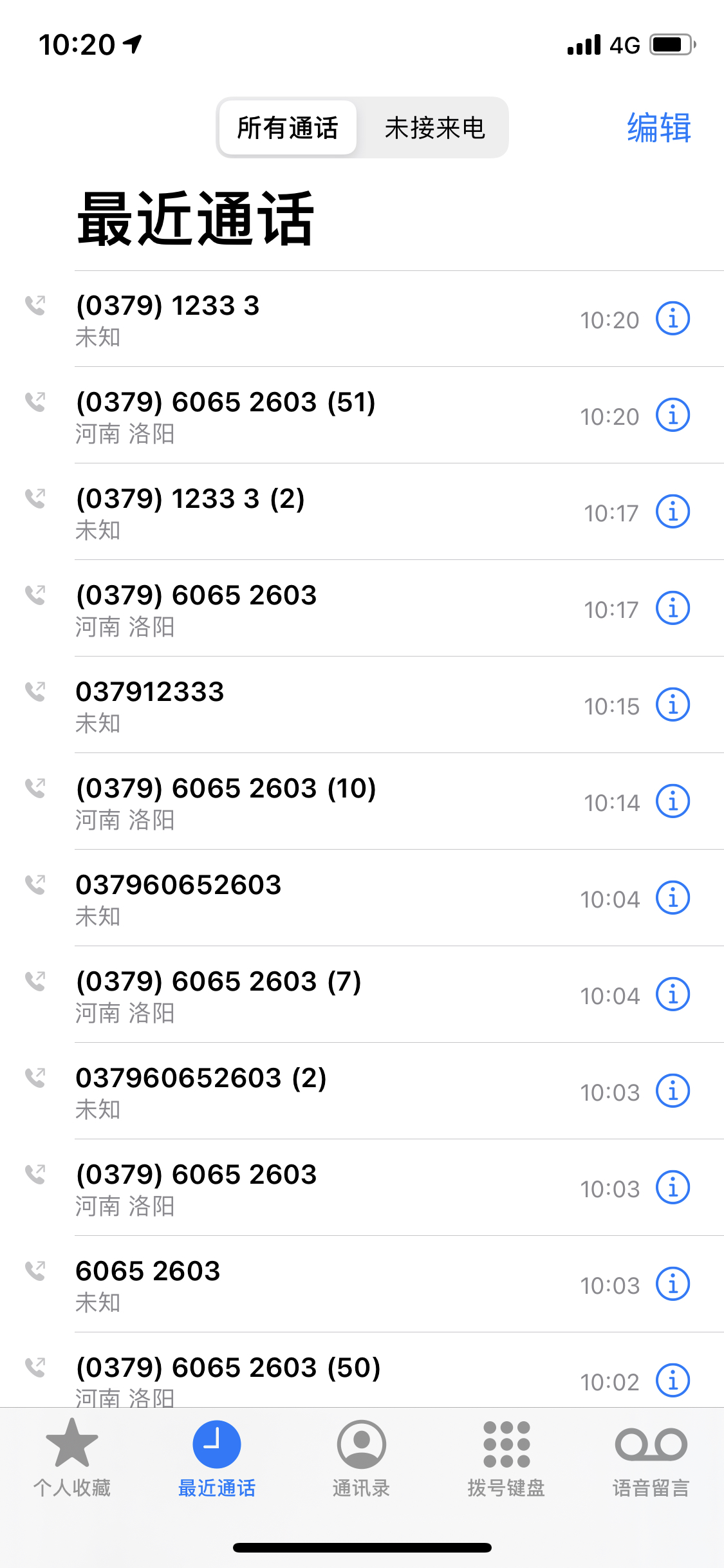Select the 所有通话 segment
Screen dimensions: 724x1568
click(288, 127)
